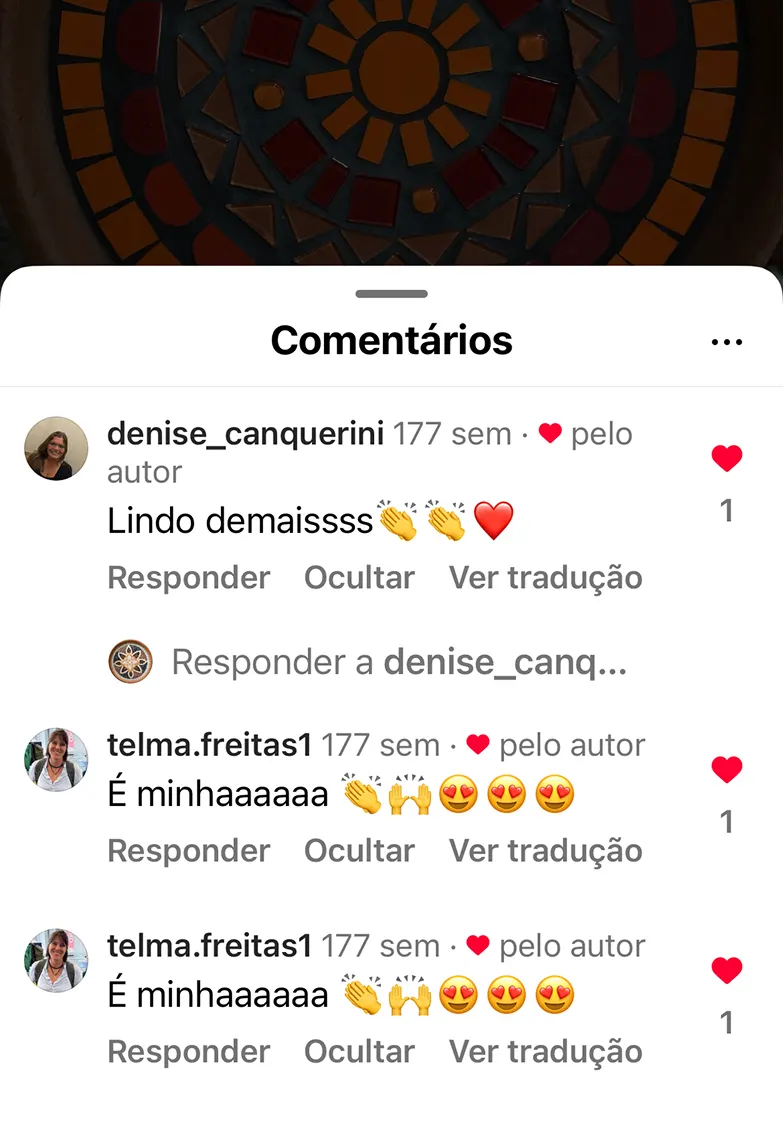The width and height of the screenshot is (784, 1124).
Task: Like denise_canquerini's comment
Action: point(727,459)
